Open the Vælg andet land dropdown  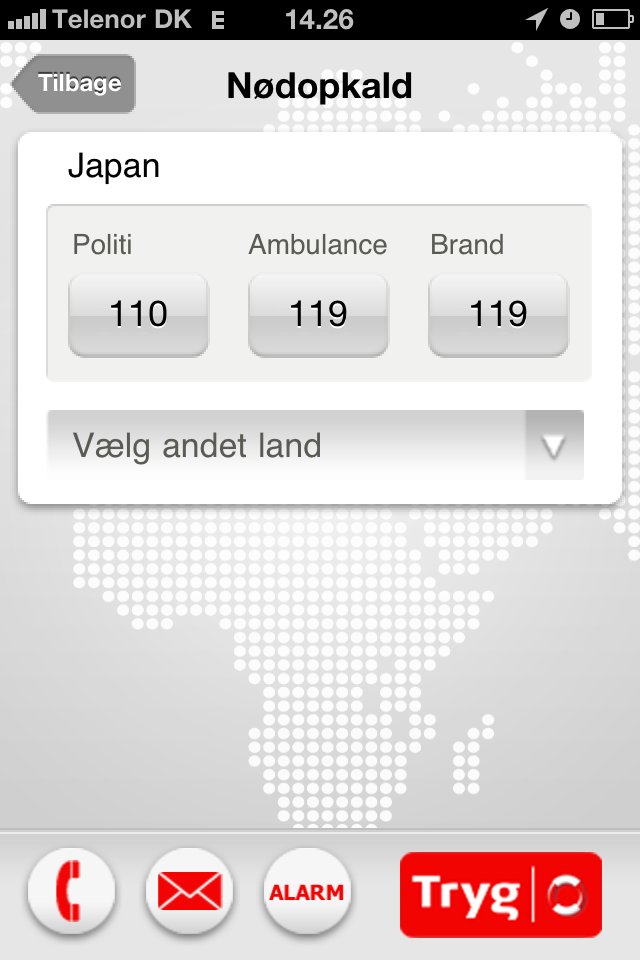tap(316, 445)
